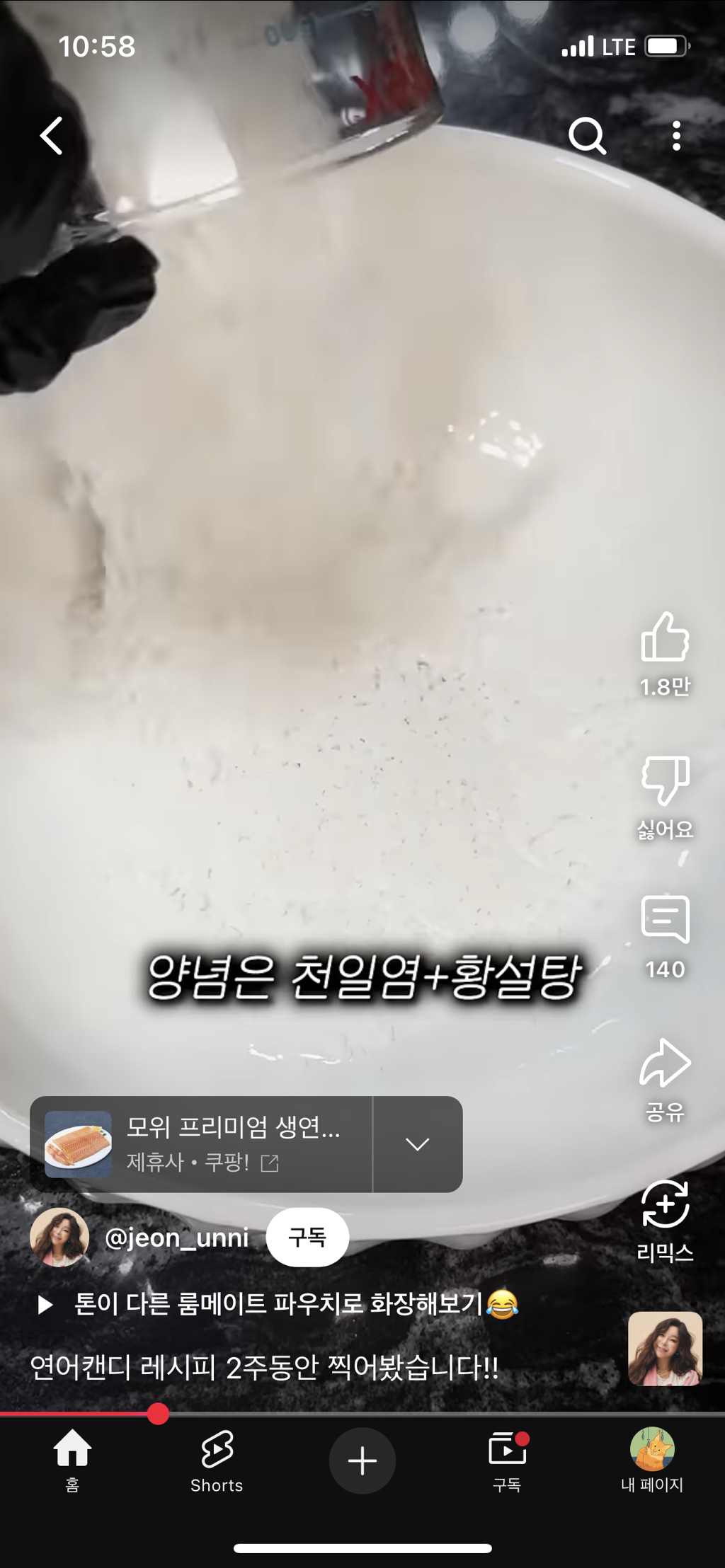Switch to the 홈 tab
Screen dimensions: 725x1568
(72, 1460)
